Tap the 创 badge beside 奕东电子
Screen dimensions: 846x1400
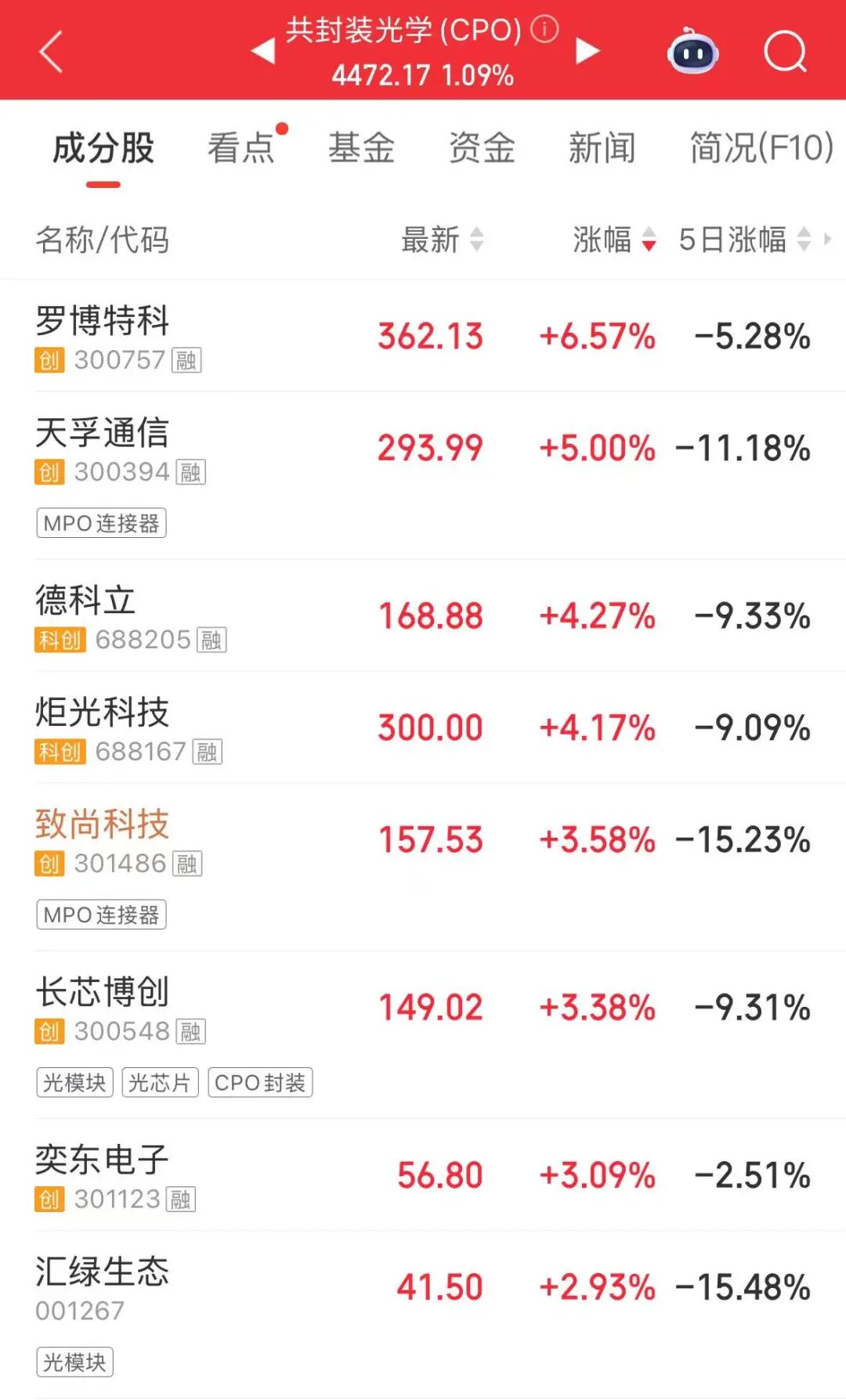point(49,1200)
